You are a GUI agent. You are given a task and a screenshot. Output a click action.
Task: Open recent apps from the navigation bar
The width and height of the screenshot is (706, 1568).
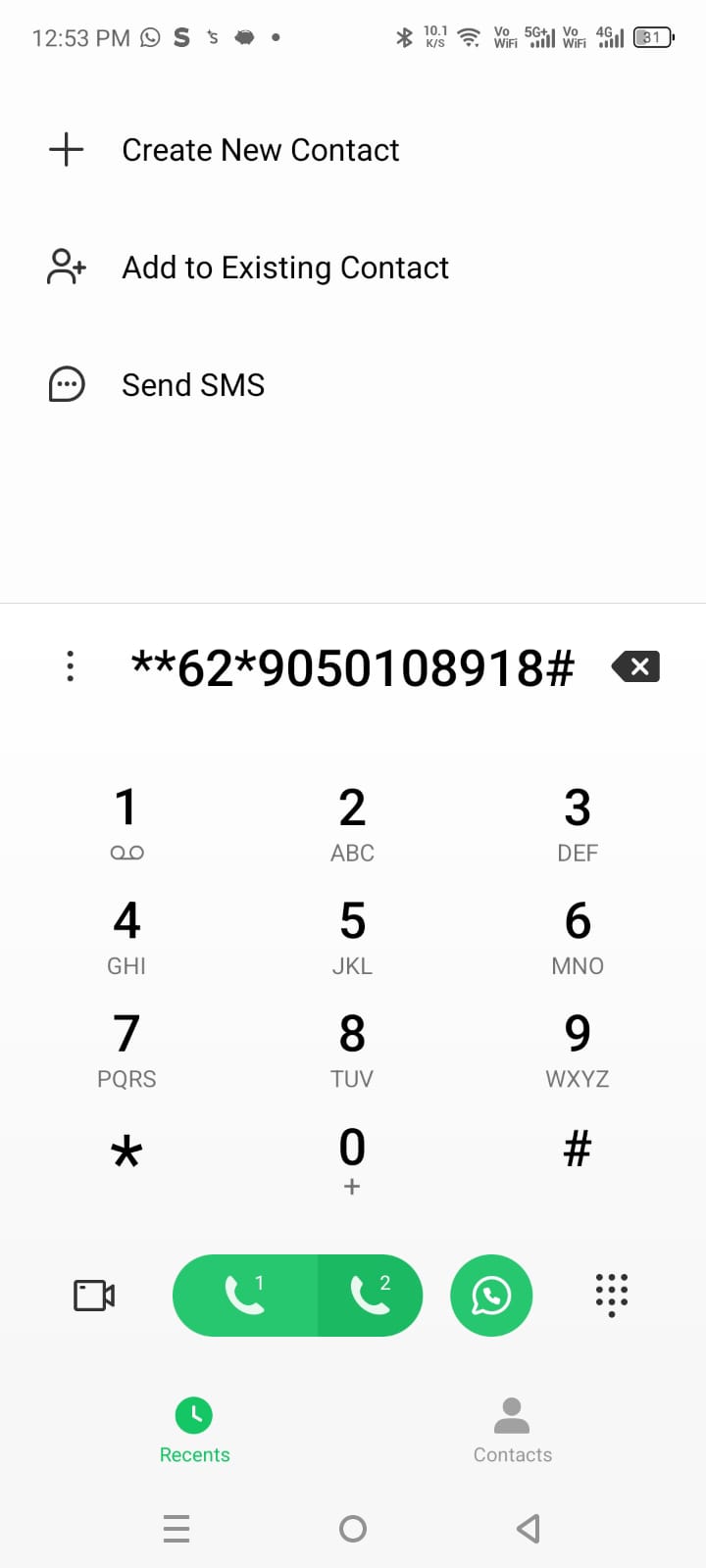(176, 1528)
